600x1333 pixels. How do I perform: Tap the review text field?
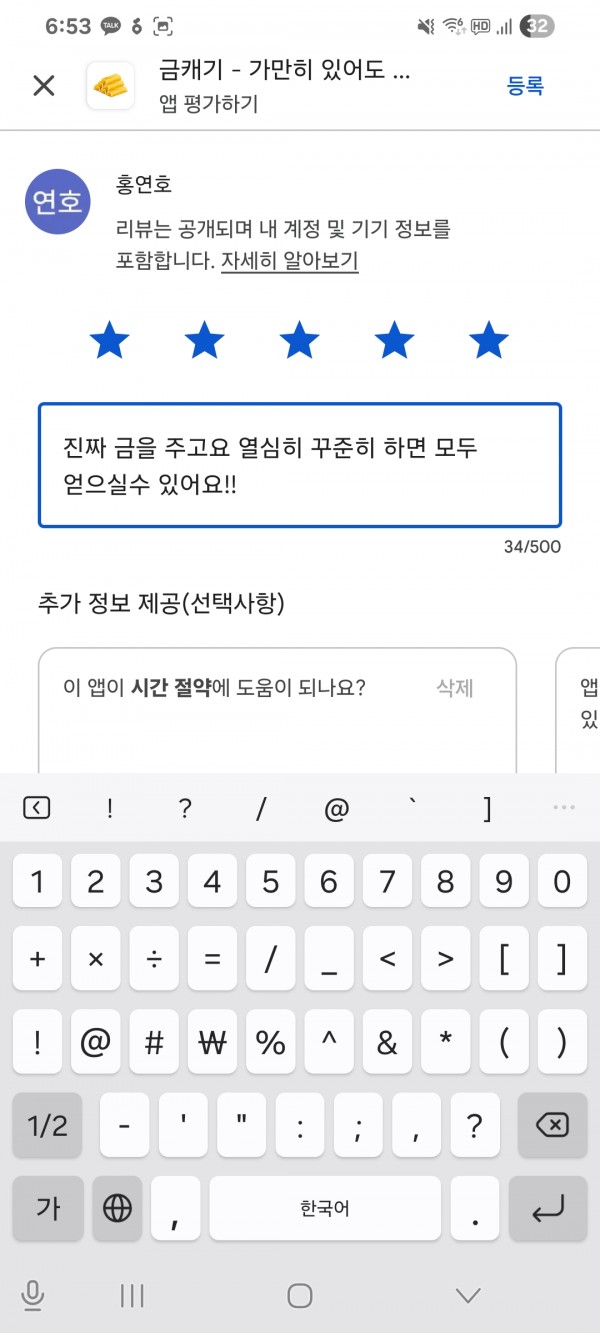300,465
